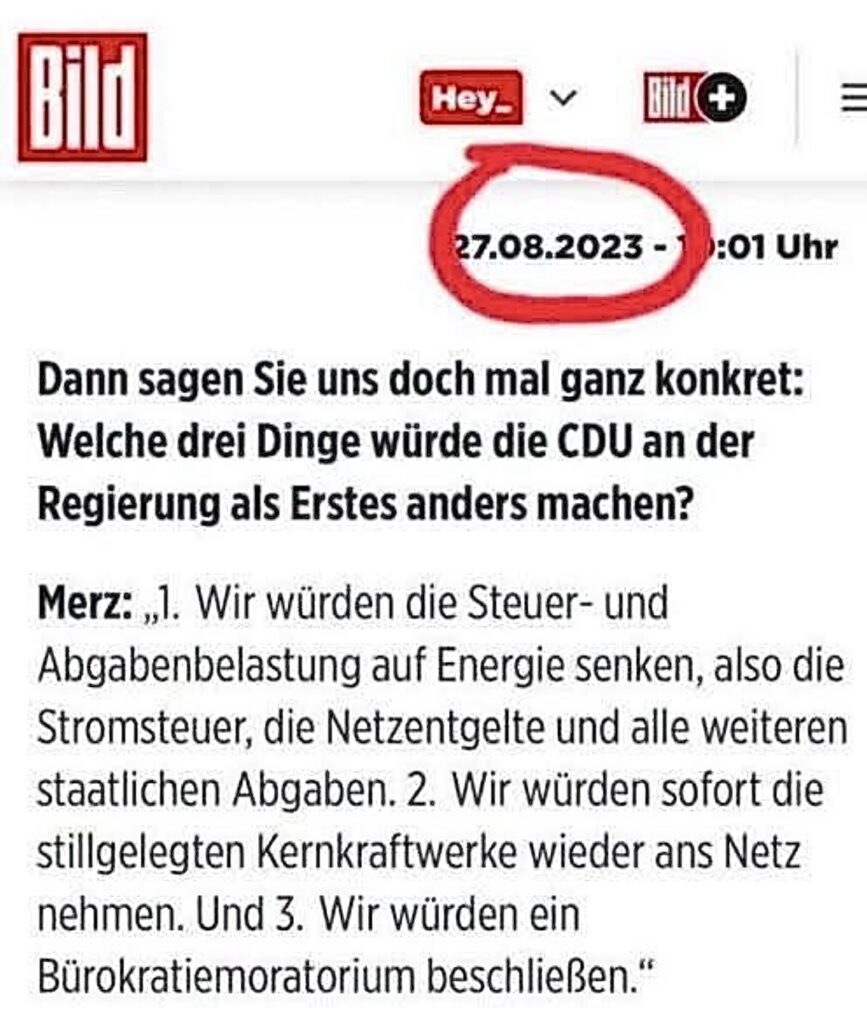Image resolution: width=867 pixels, height=1024 pixels.
Task: Open the hamburger navigation menu
Action: coord(853,98)
